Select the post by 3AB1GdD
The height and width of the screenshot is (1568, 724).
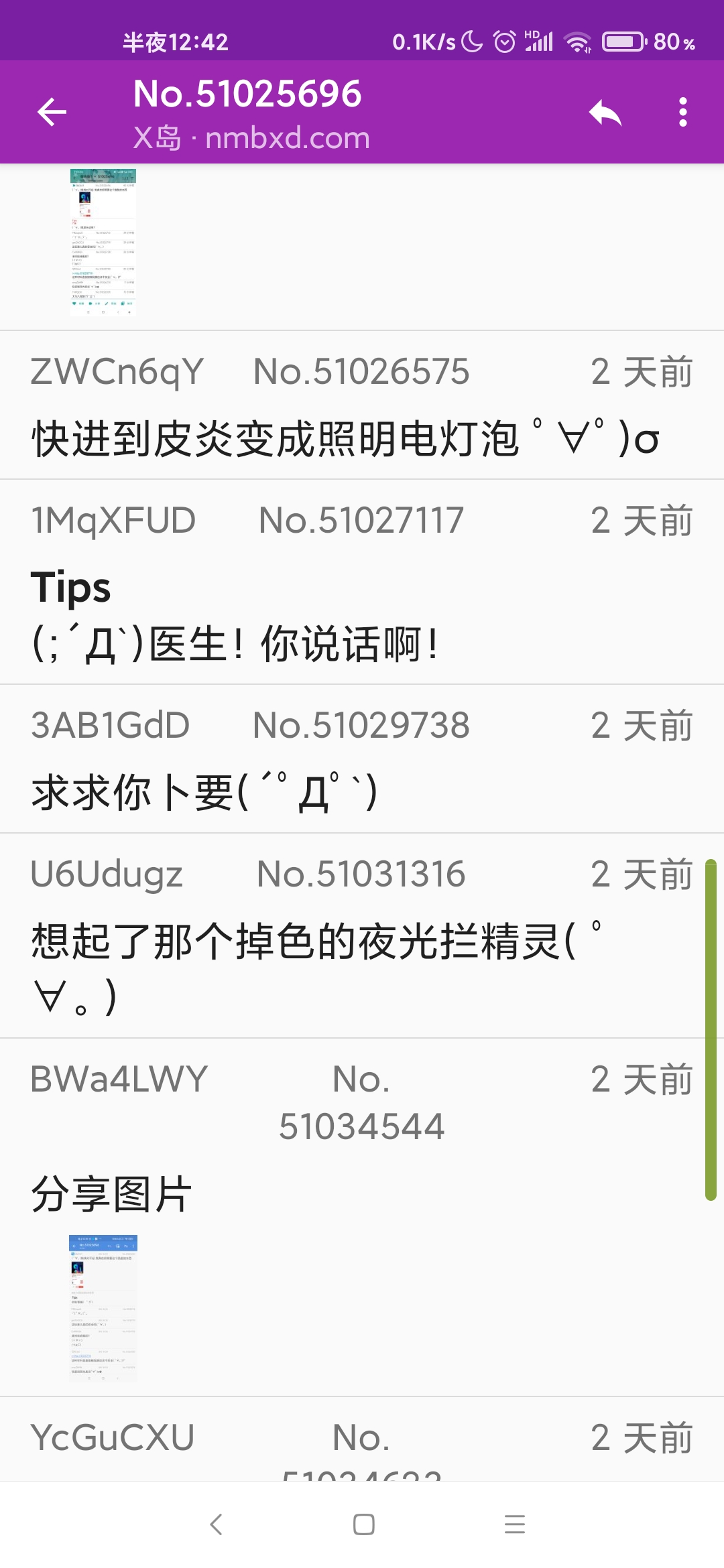click(x=362, y=759)
